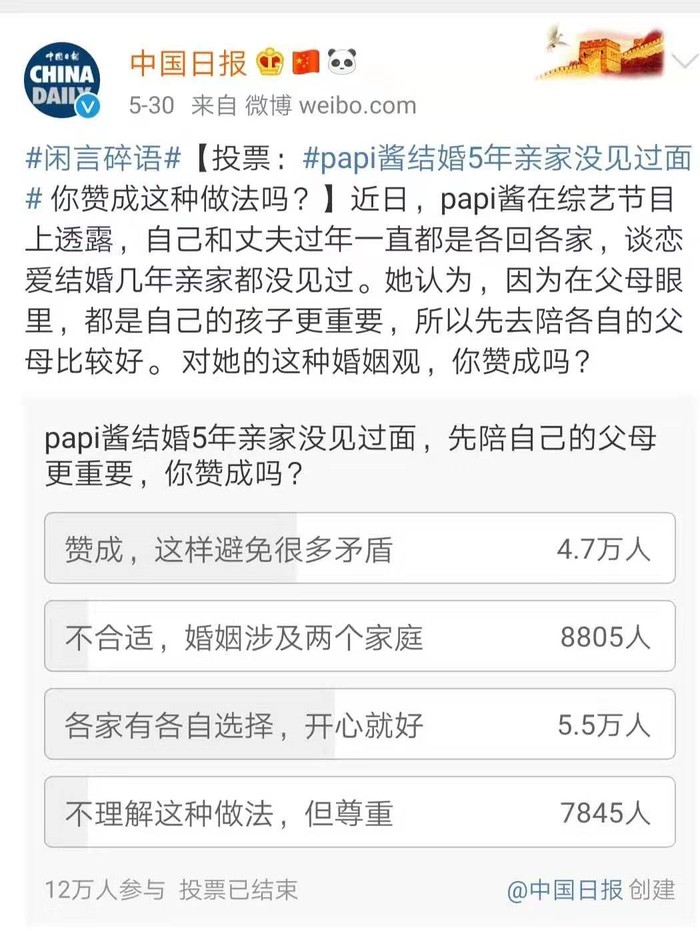700x931 pixels.
Task: Choose 各家有各自选择,开心就好 option
Action: (x=359, y=724)
